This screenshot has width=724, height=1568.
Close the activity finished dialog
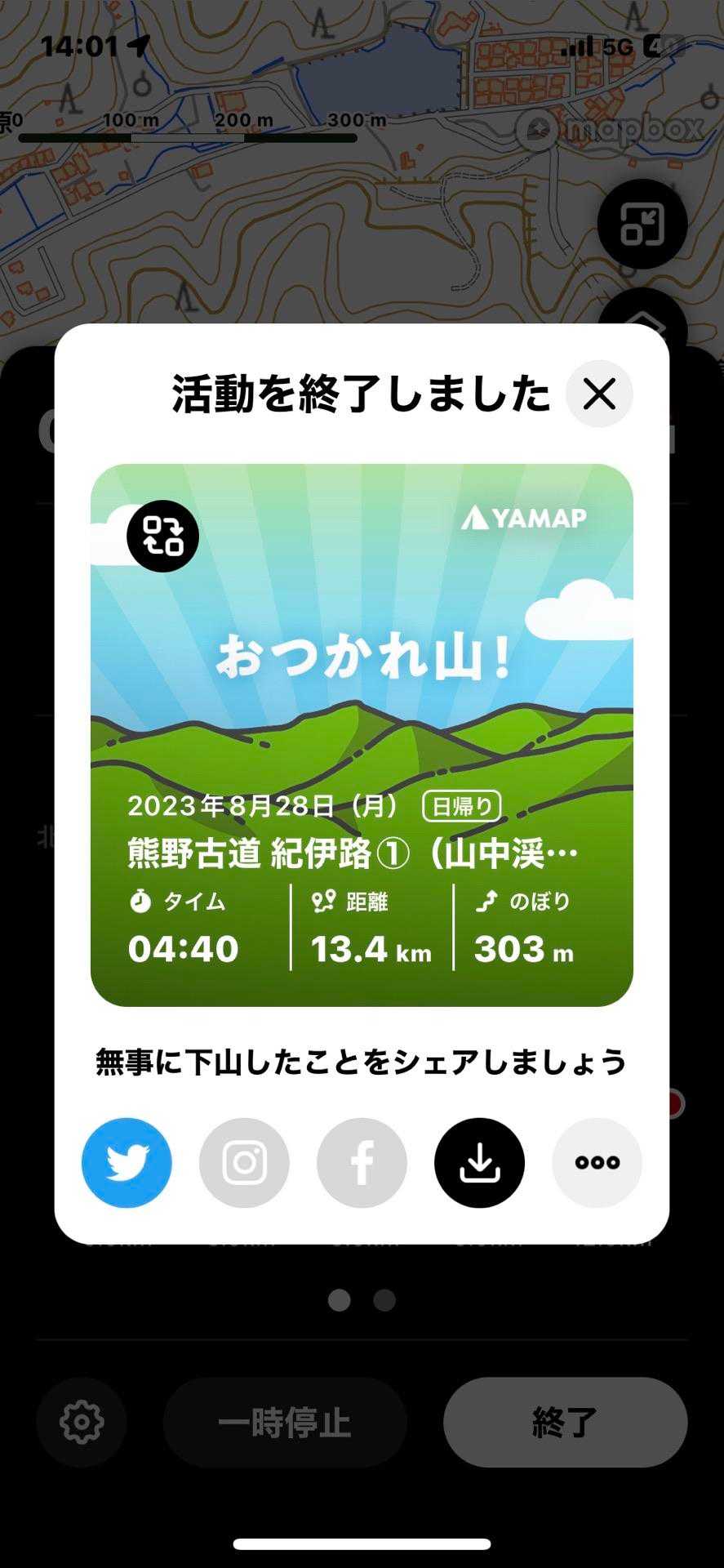[599, 394]
